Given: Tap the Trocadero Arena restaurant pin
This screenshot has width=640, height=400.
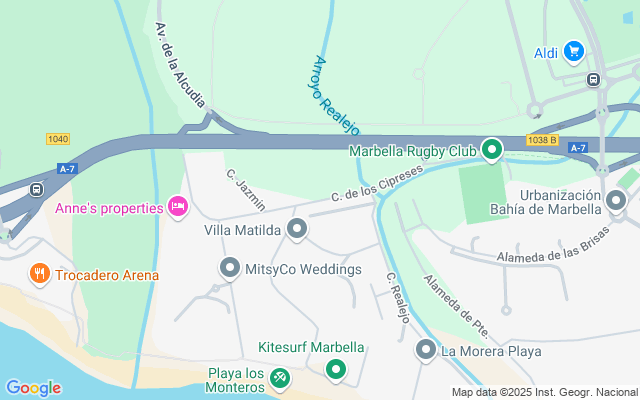Looking at the screenshot, I should pyautogui.click(x=40, y=274).
